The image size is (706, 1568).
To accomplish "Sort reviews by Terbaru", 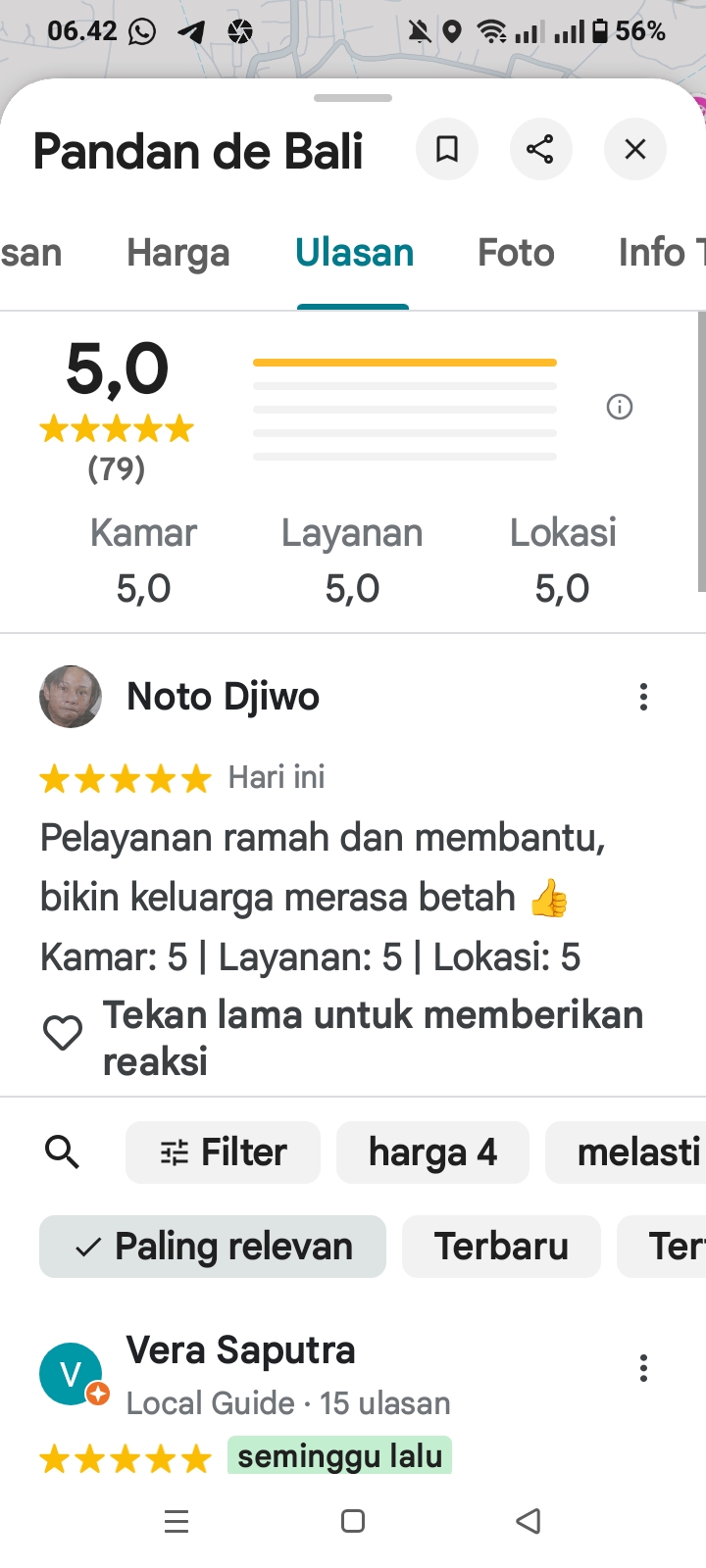I will (x=501, y=1247).
